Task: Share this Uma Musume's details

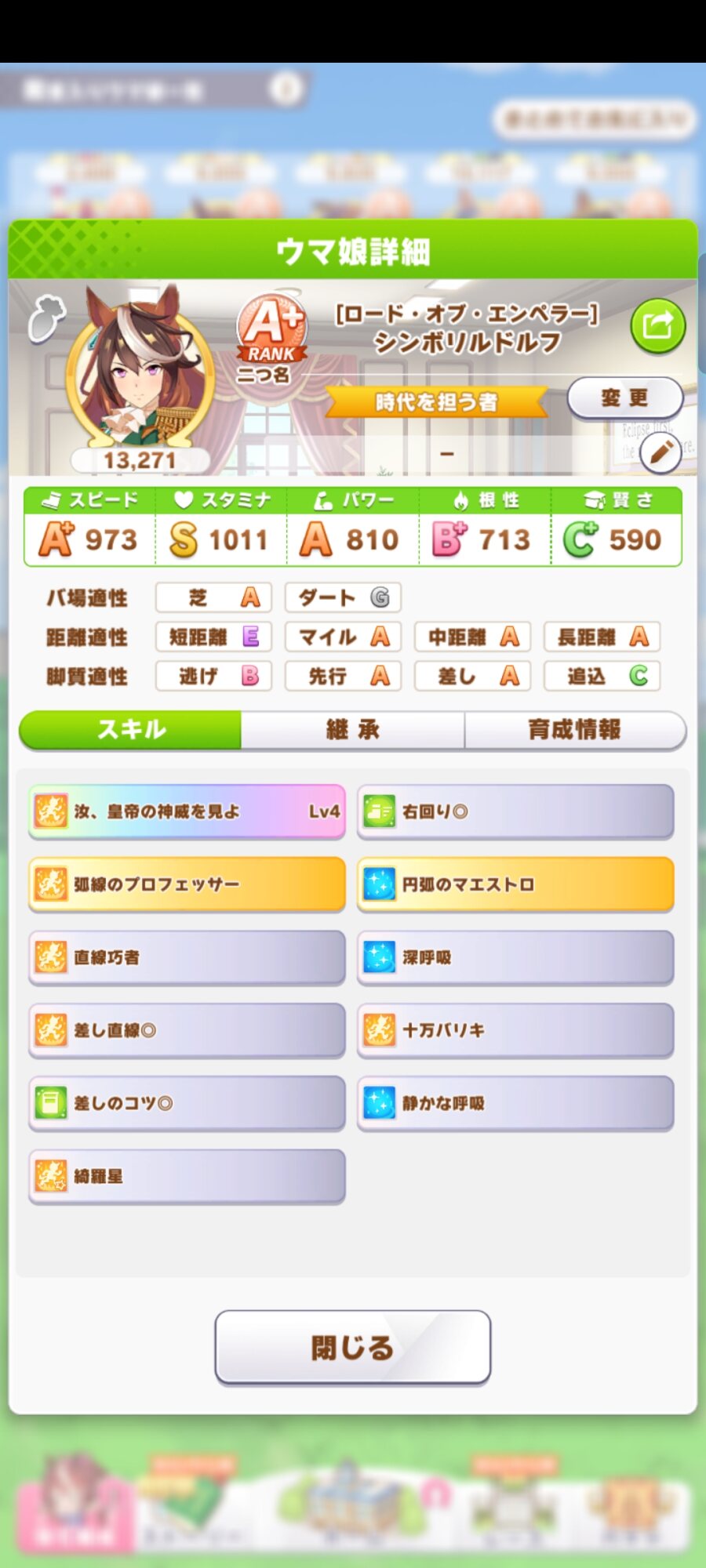Action: pyautogui.click(x=657, y=325)
